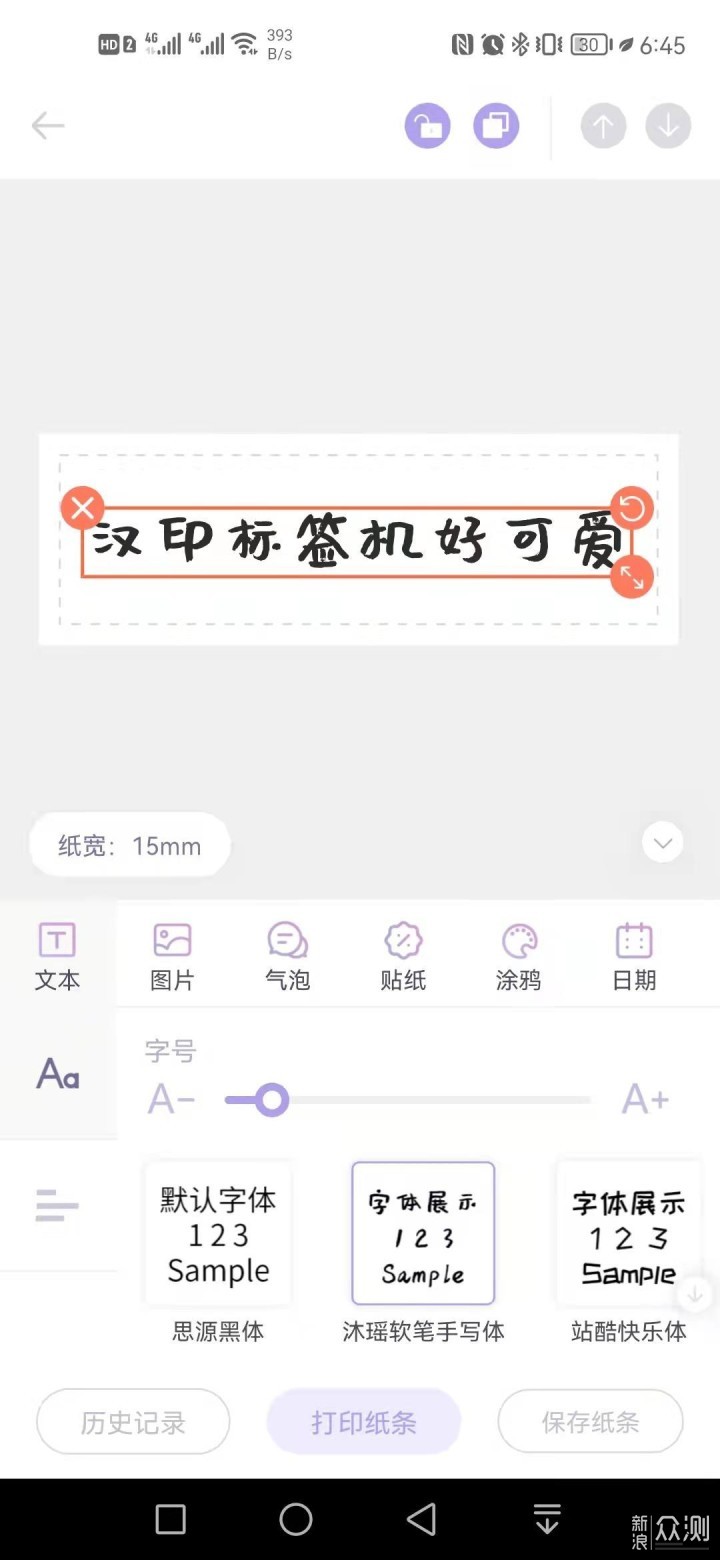Select the 日期 date tab
The width and height of the screenshot is (720, 1560).
click(x=634, y=957)
